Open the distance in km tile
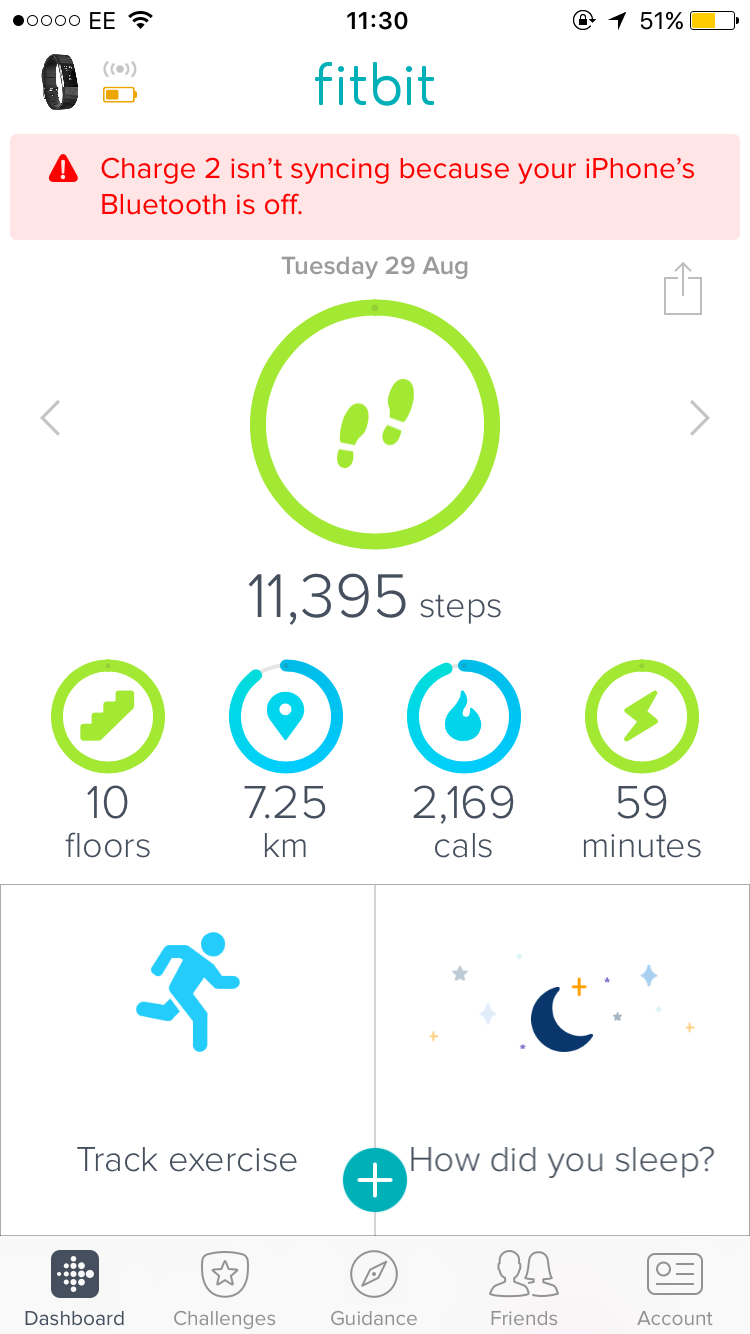This screenshot has width=750, height=1334. coord(286,760)
